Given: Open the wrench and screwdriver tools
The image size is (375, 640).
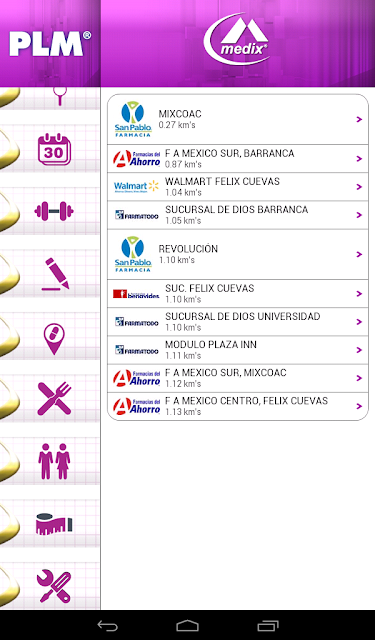Looking at the screenshot, I should (x=54, y=587).
